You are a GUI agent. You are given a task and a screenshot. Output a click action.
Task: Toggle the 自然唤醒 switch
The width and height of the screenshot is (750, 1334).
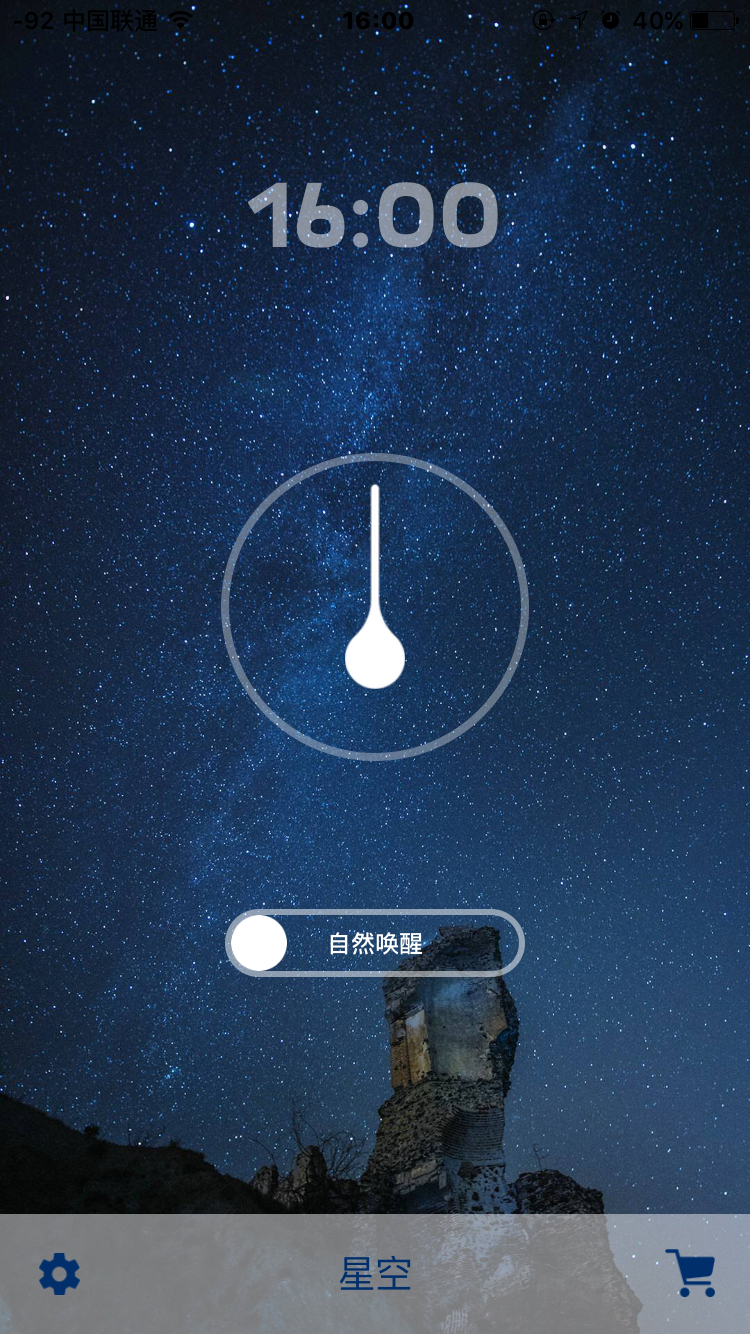374,943
